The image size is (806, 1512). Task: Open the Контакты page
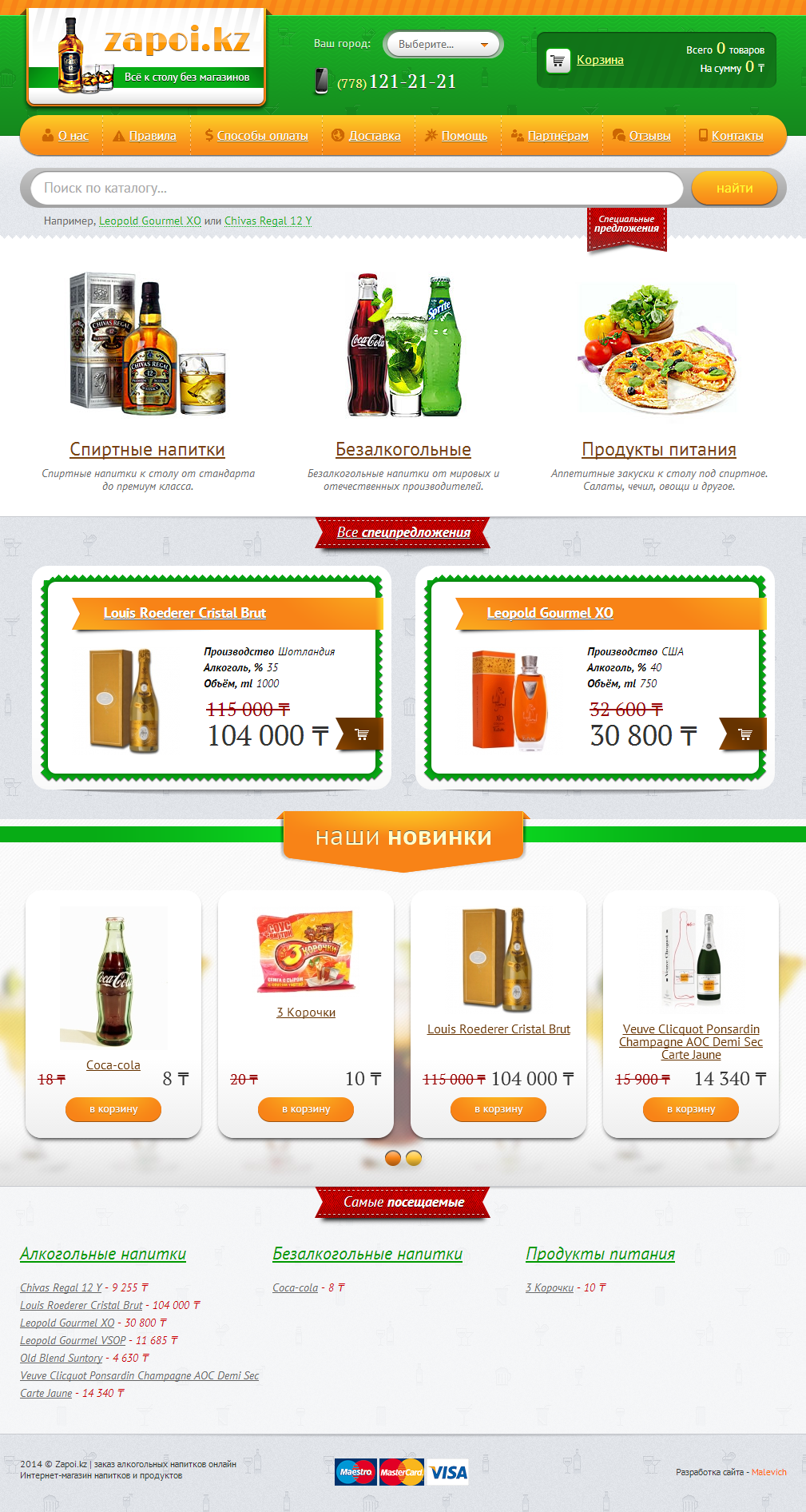coord(737,136)
